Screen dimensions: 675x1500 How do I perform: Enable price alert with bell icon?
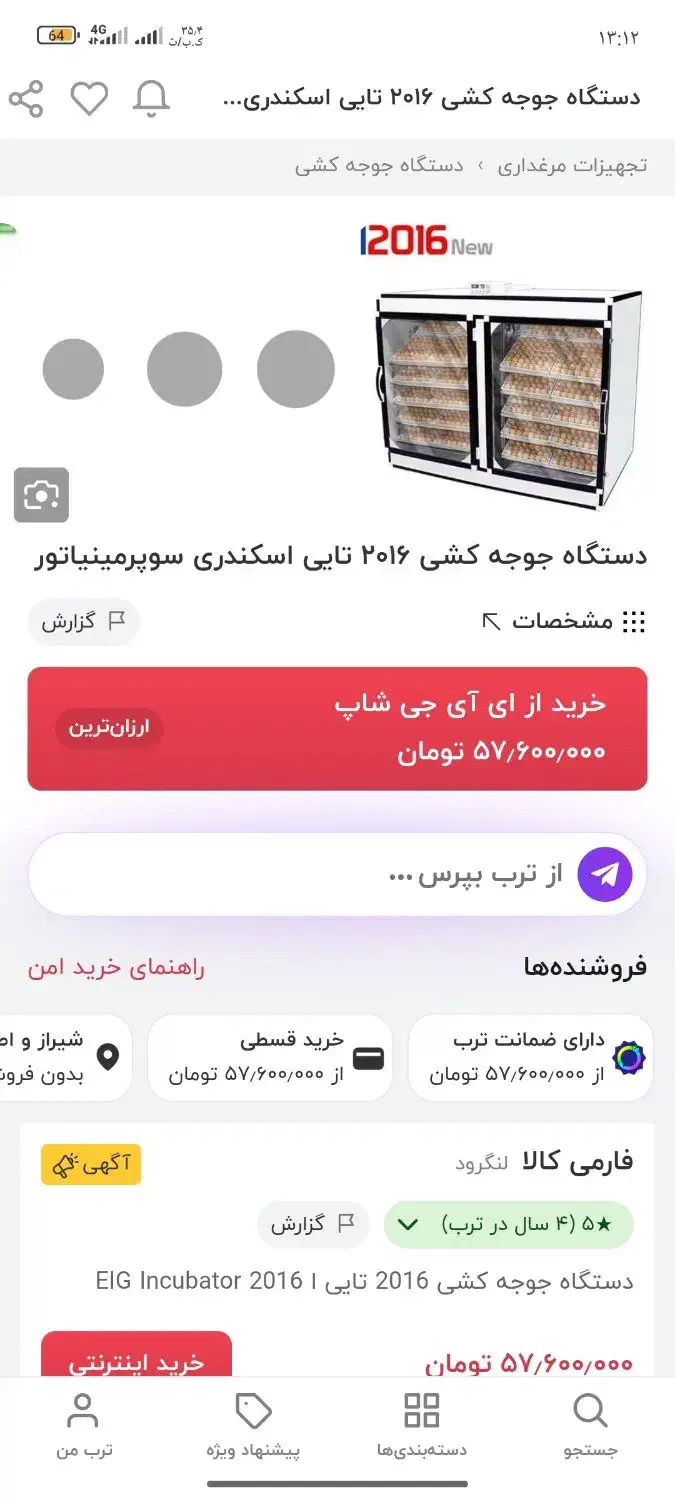[x=151, y=99]
